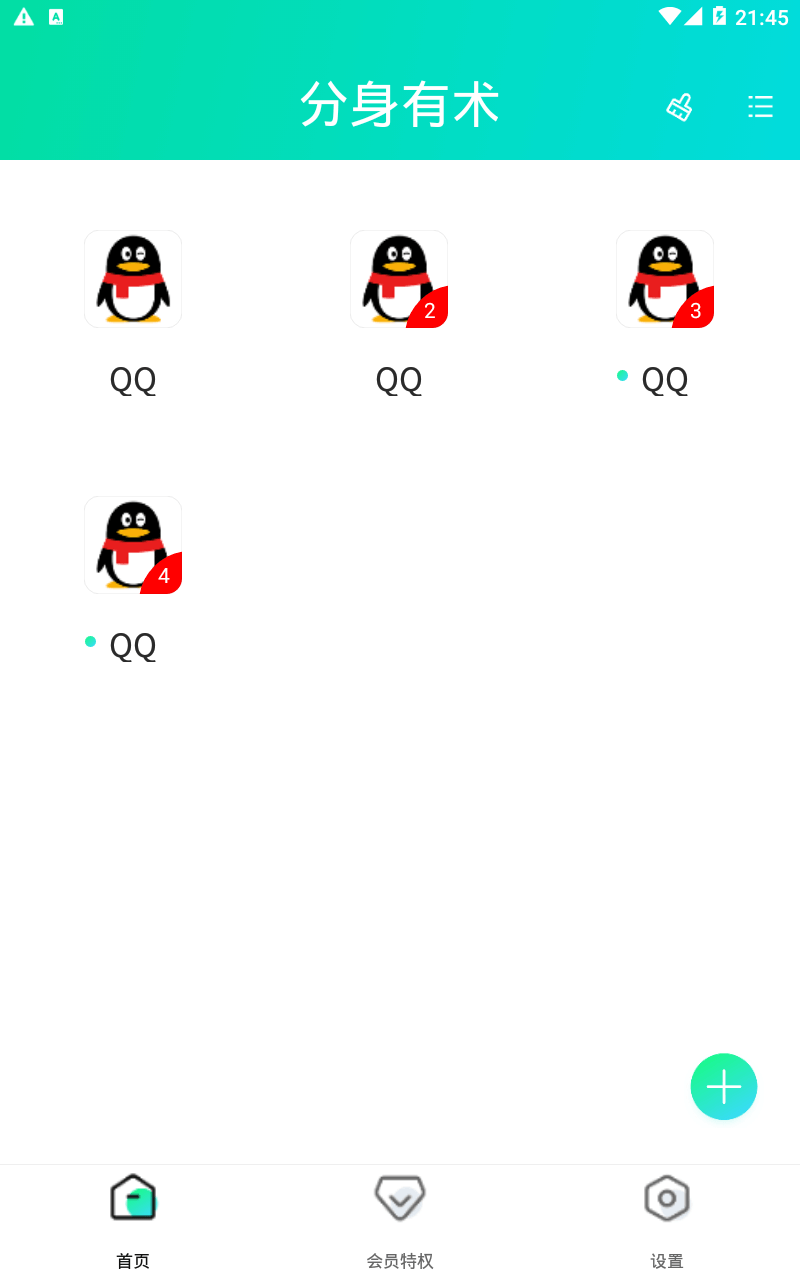Open the QQ clone numbered 3
800x1280 pixels.
coord(665,279)
